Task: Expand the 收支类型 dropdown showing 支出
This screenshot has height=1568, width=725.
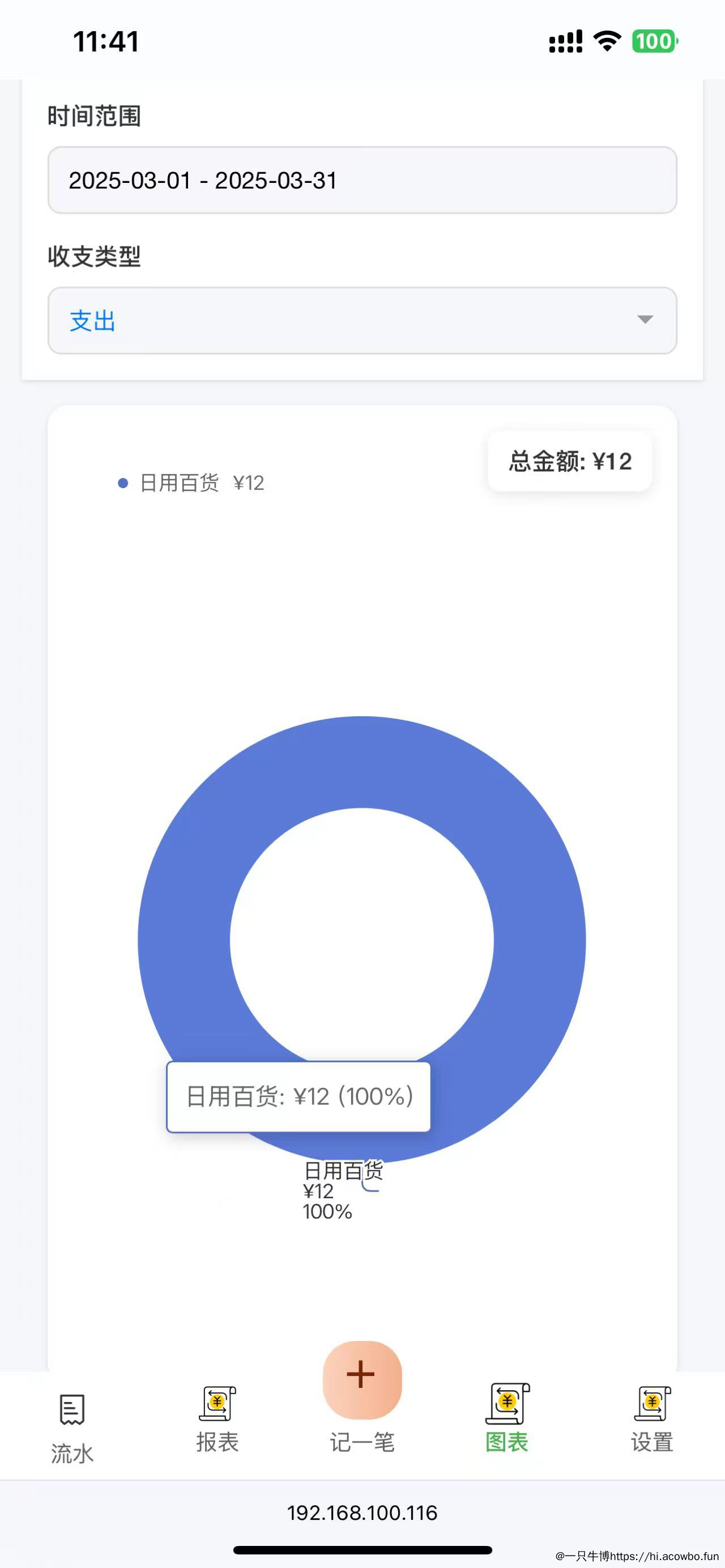Action: tap(362, 321)
